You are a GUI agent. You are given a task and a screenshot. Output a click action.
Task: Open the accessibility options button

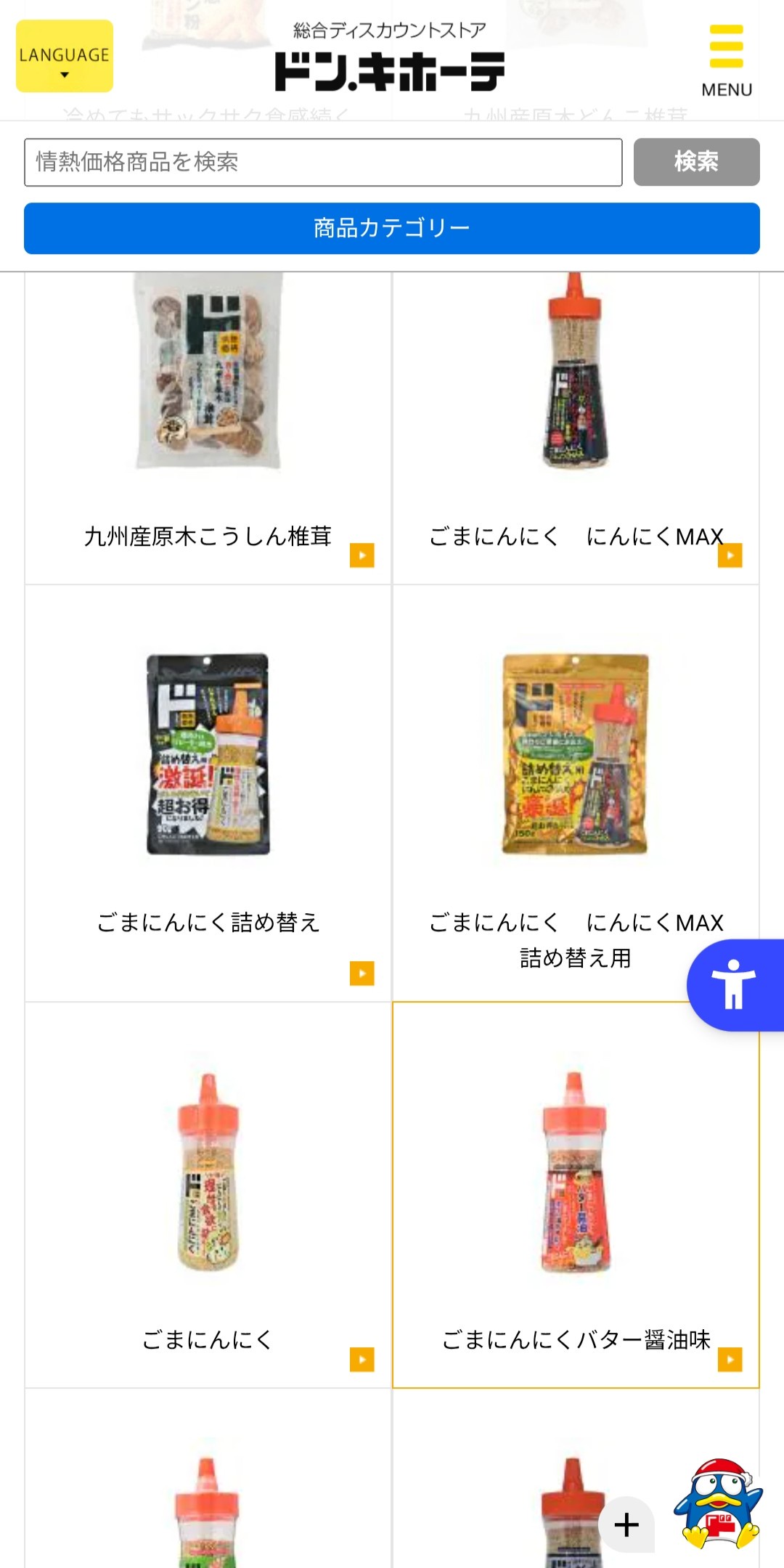[x=735, y=985]
